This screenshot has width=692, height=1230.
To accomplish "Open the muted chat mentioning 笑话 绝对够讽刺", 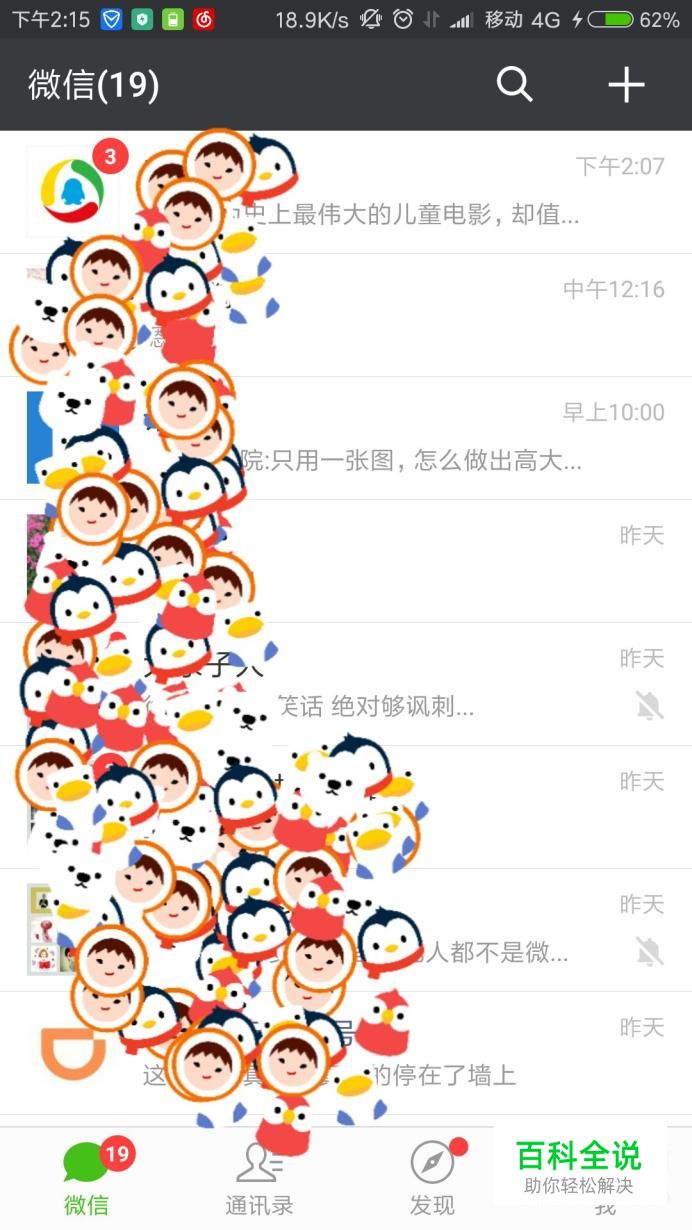I will (450, 684).
